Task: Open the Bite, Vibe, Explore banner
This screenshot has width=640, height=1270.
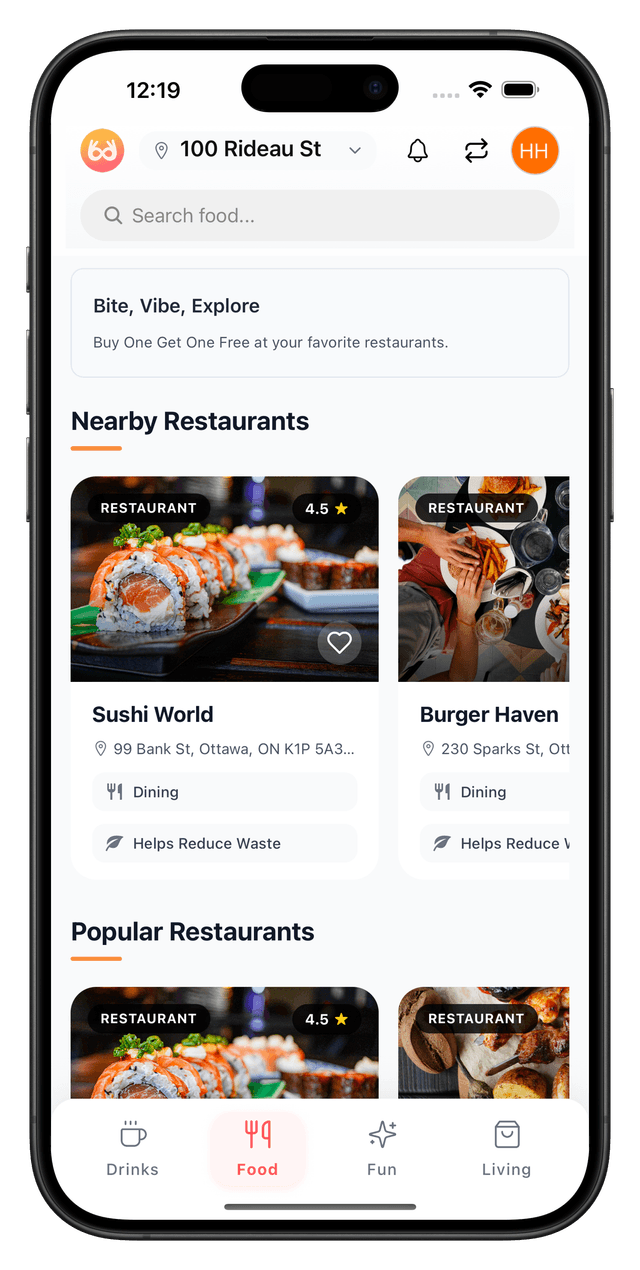Action: [320, 323]
